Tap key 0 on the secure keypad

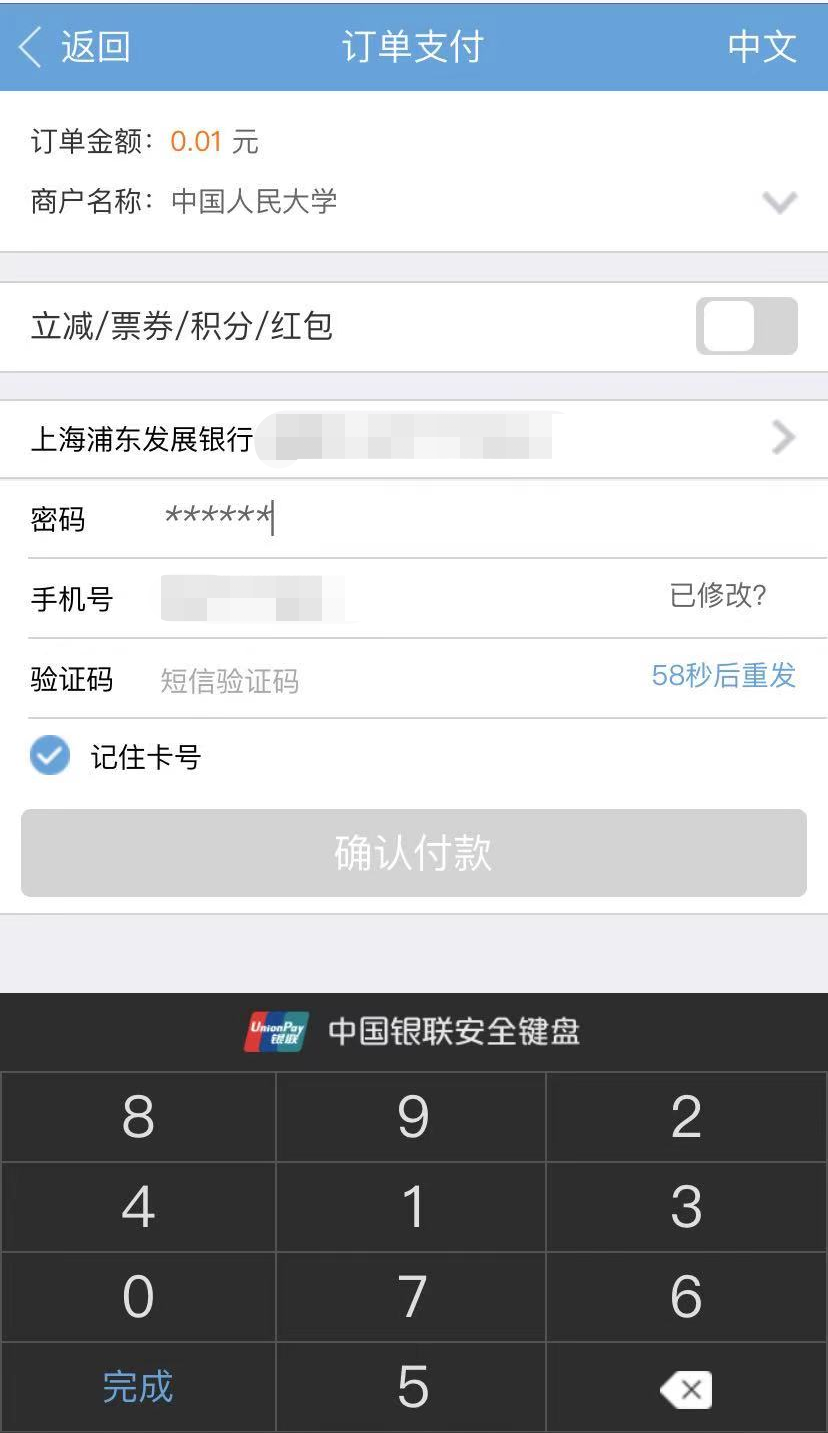[138, 1297]
